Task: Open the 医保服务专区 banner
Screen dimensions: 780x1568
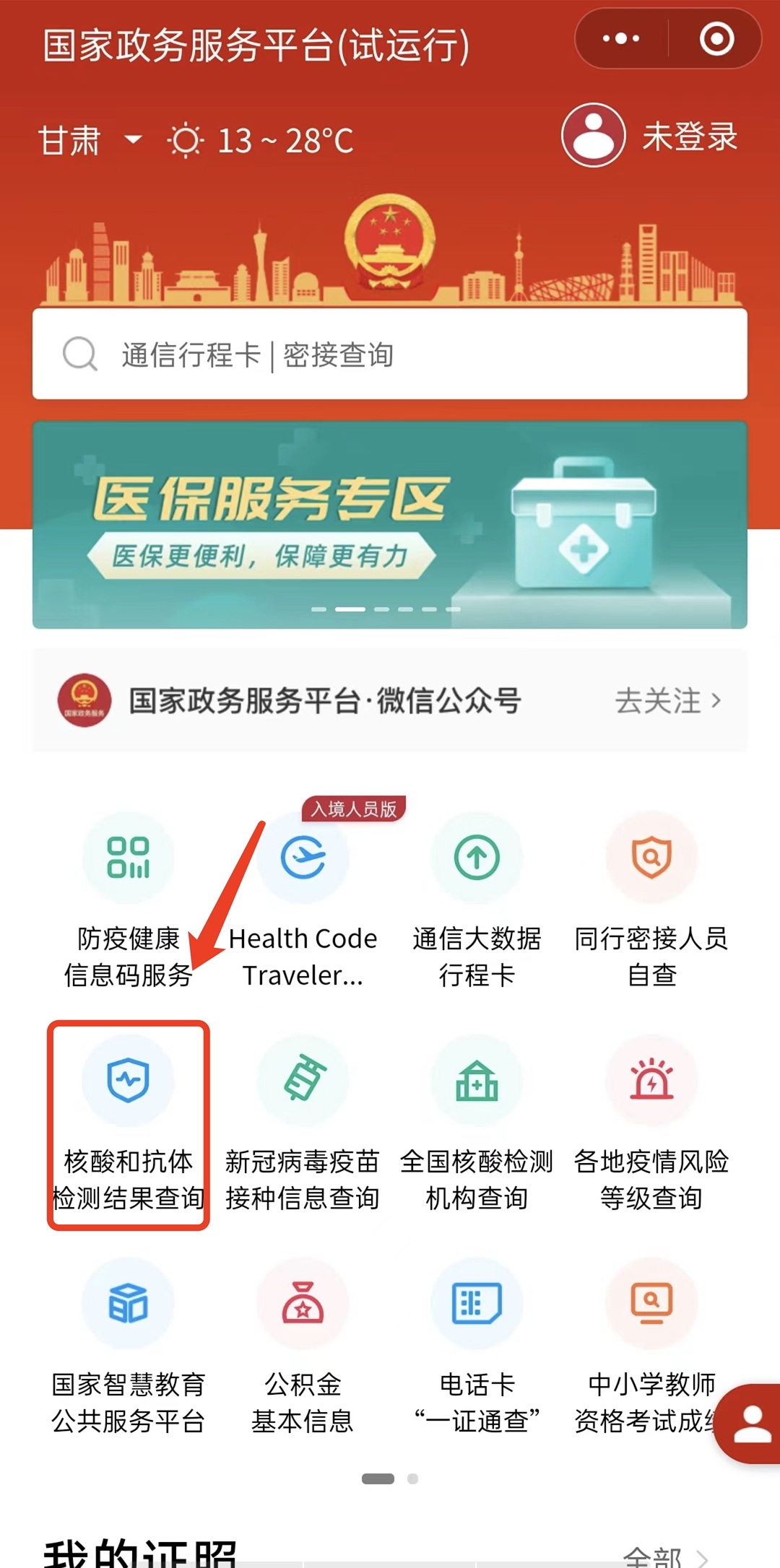Action: click(x=390, y=525)
